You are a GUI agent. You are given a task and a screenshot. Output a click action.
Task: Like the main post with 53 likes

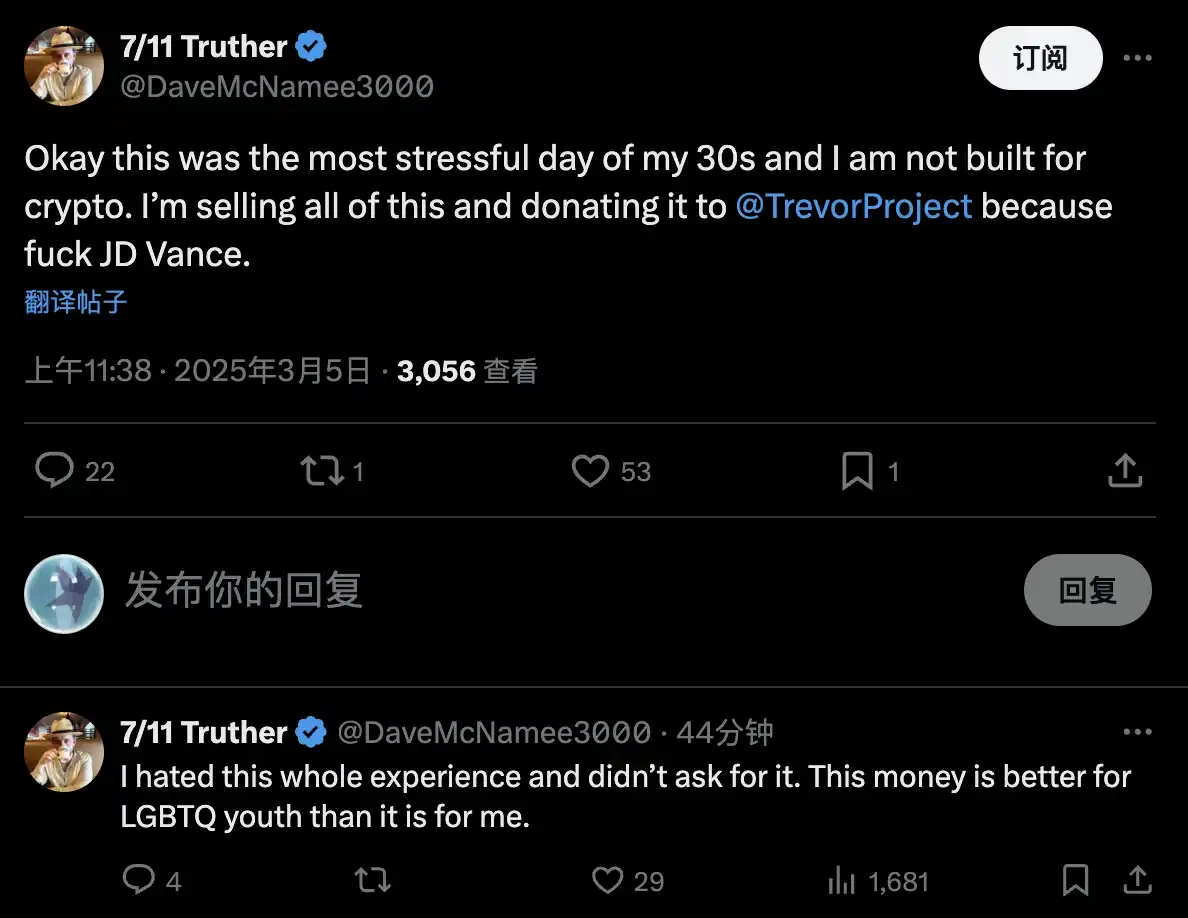point(590,470)
